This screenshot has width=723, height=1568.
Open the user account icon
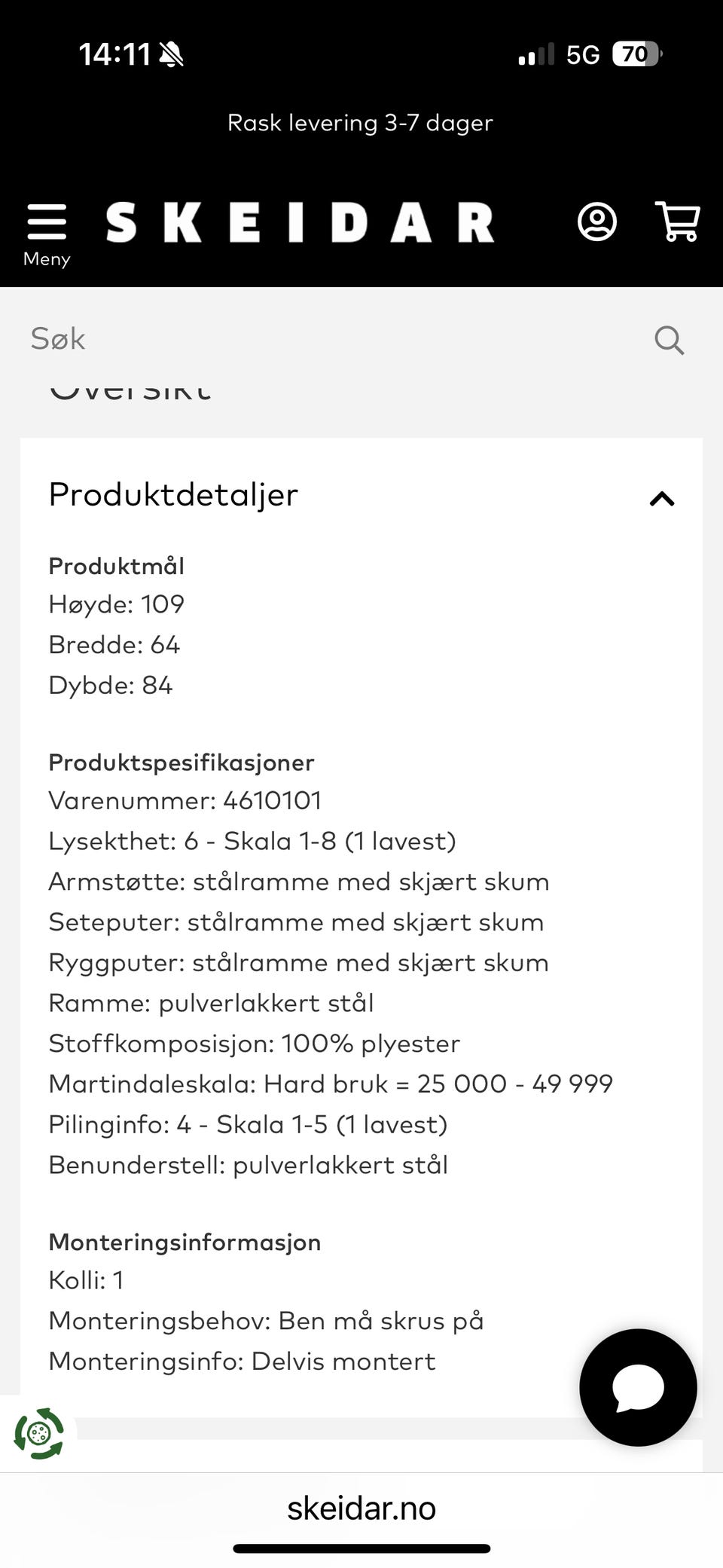click(x=596, y=222)
